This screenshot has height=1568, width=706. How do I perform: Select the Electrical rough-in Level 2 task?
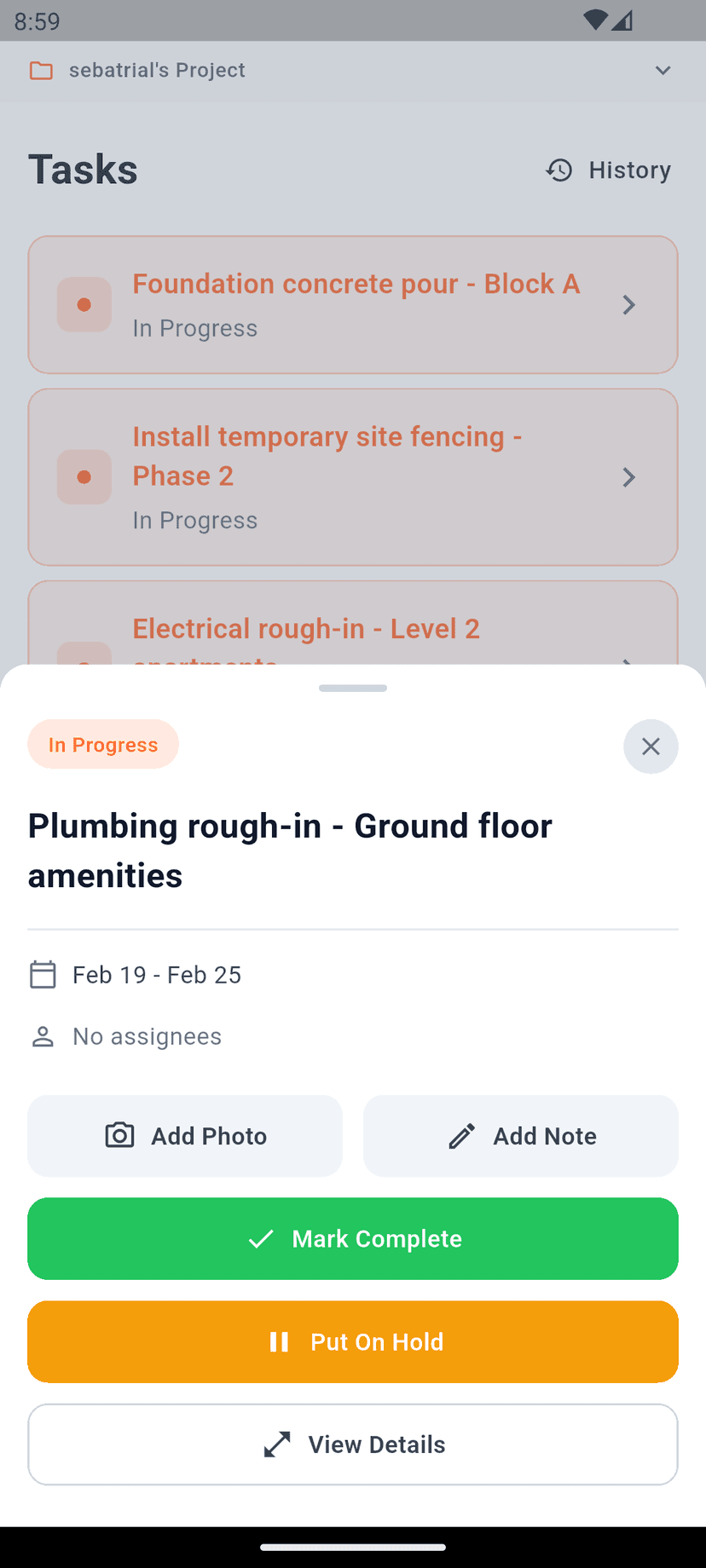pos(306,628)
